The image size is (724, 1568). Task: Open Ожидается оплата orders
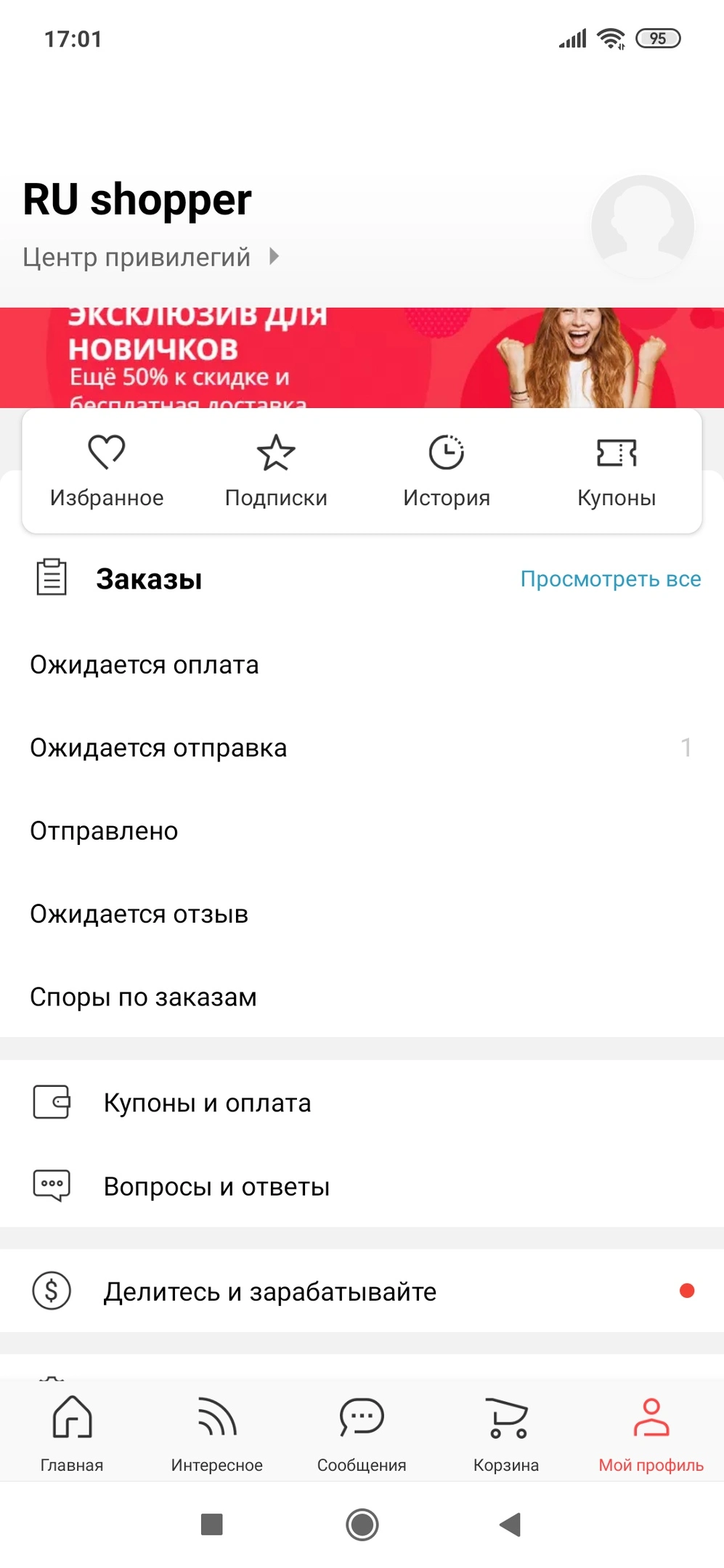[x=362, y=665]
